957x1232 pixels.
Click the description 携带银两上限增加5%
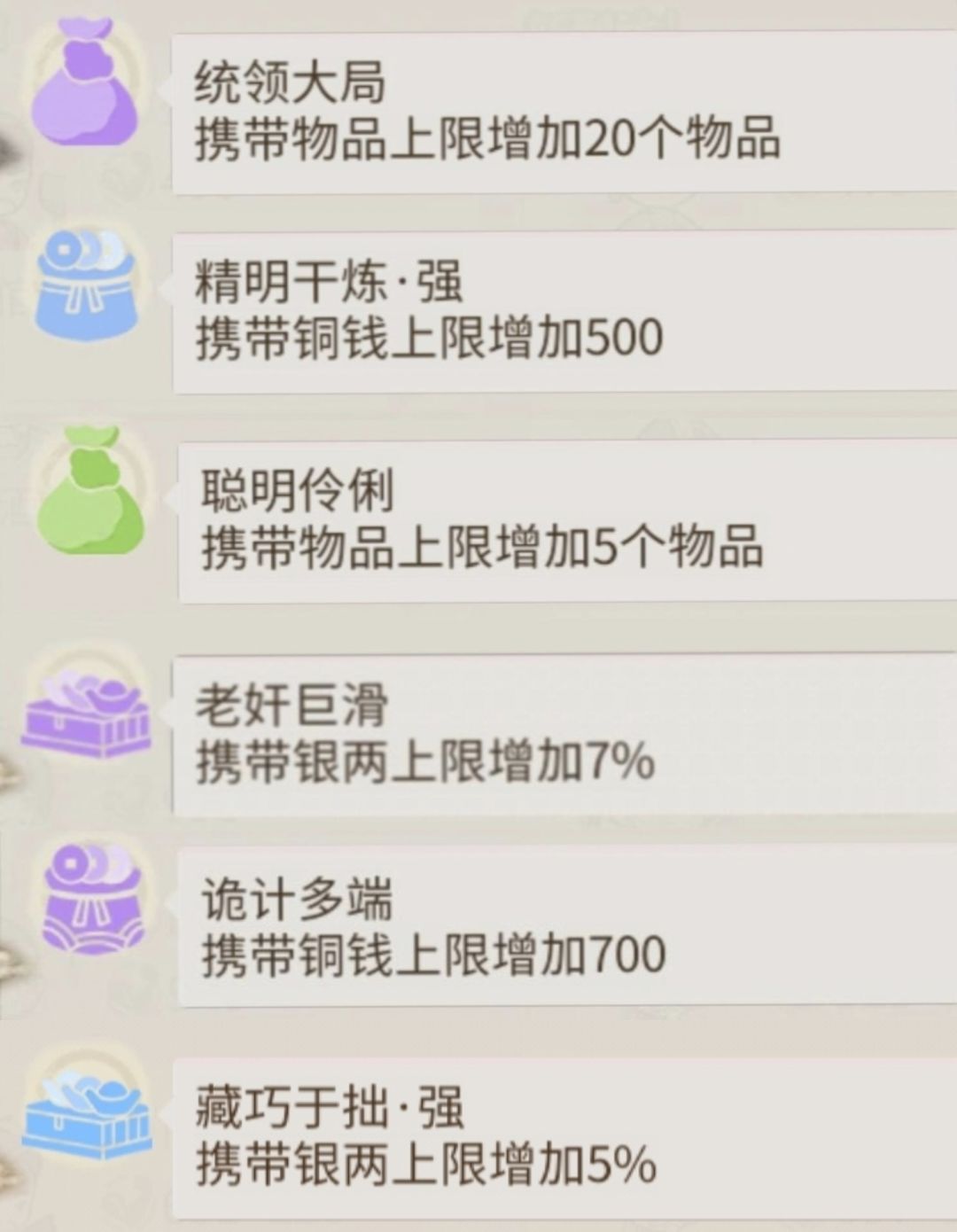pos(425,1166)
